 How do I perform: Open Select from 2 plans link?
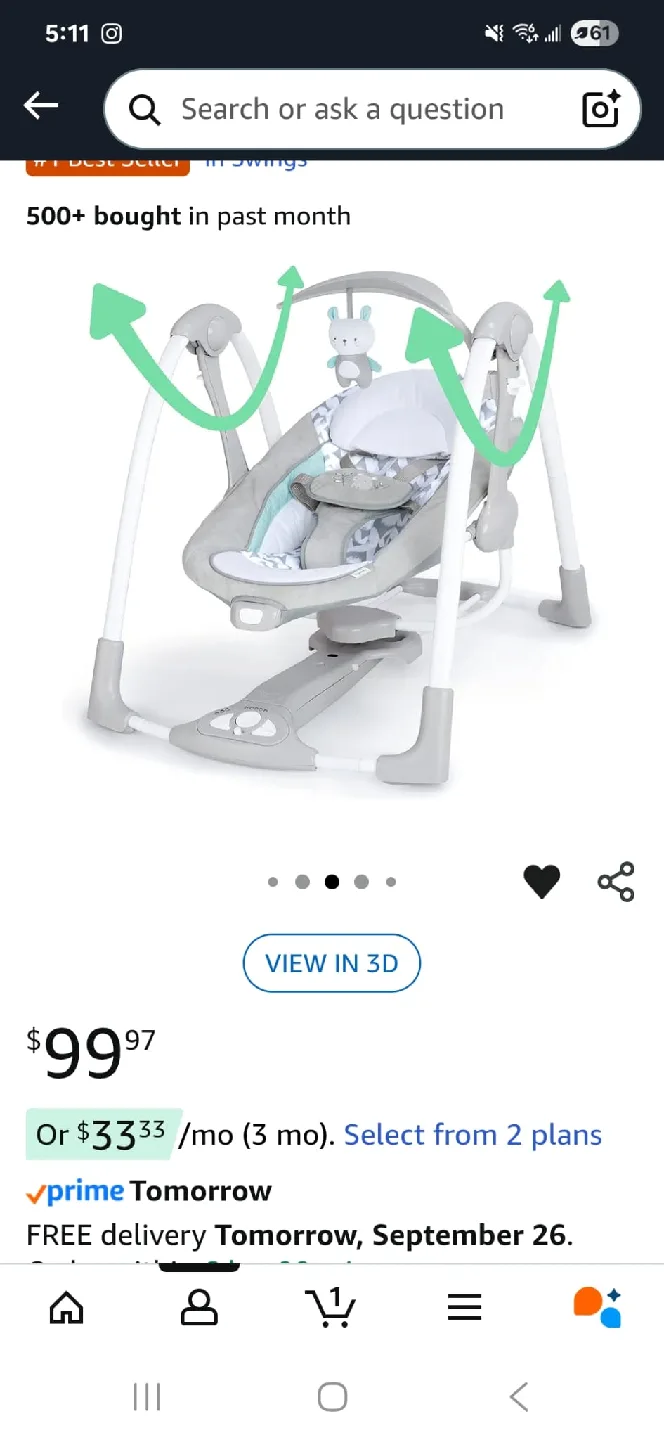tap(472, 1135)
